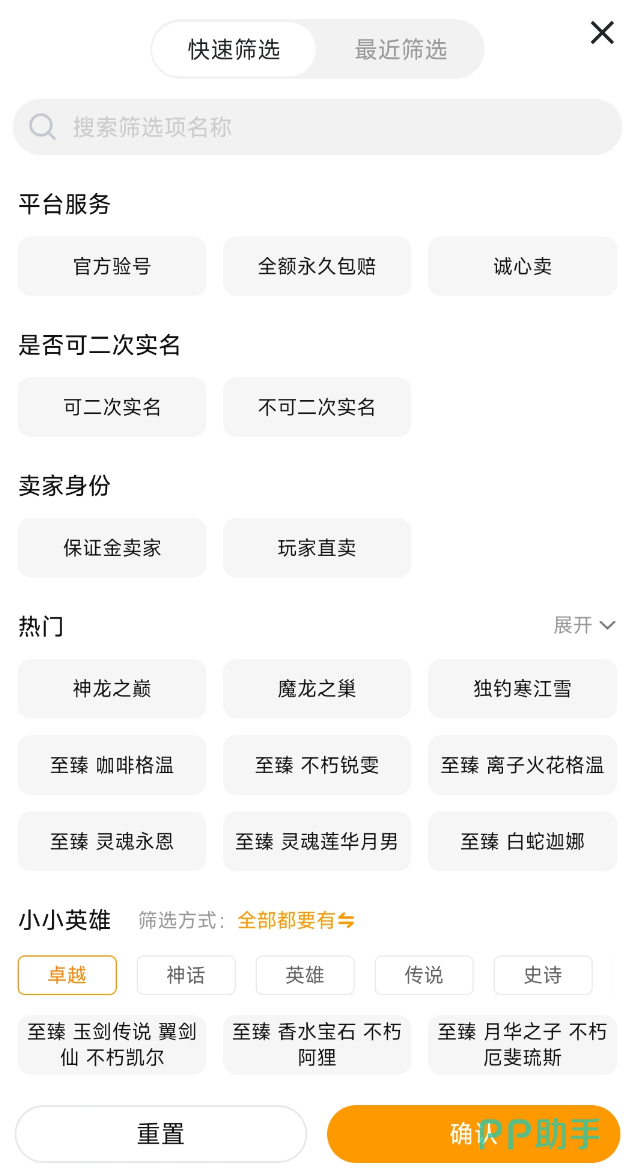Confirm filters with the 确认 button
The width and height of the screenshot is (633, 1171).
point(473,1134)
